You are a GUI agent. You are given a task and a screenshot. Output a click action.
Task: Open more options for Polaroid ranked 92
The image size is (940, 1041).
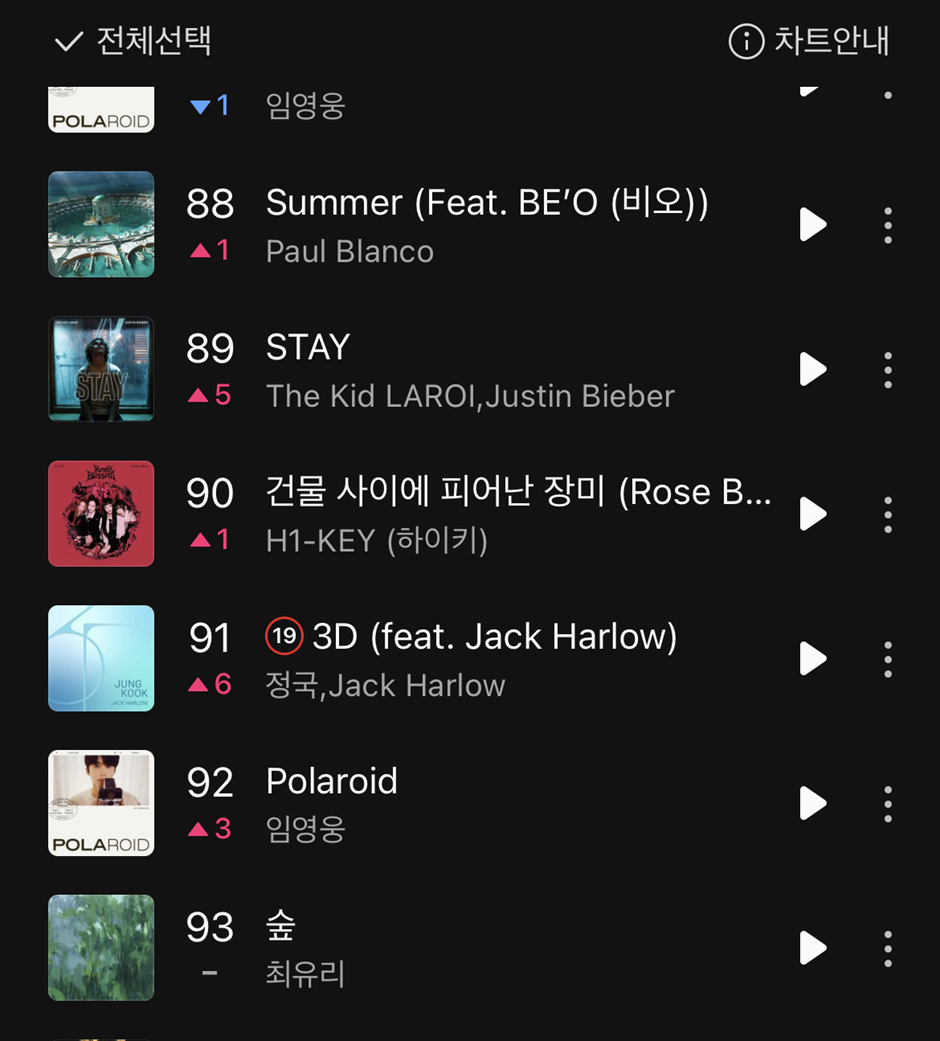(887, 803)
